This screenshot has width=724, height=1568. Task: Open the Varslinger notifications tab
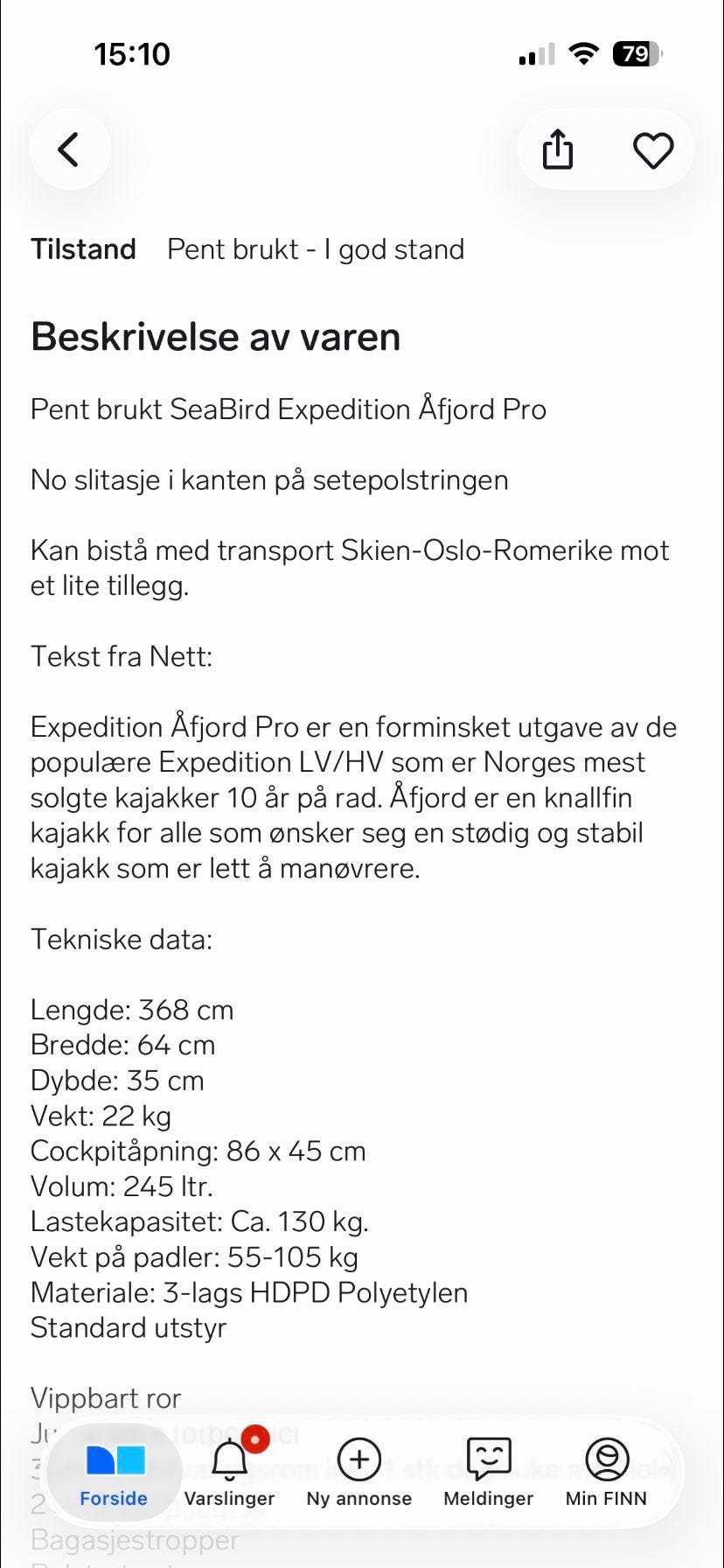coord(229,1474)
